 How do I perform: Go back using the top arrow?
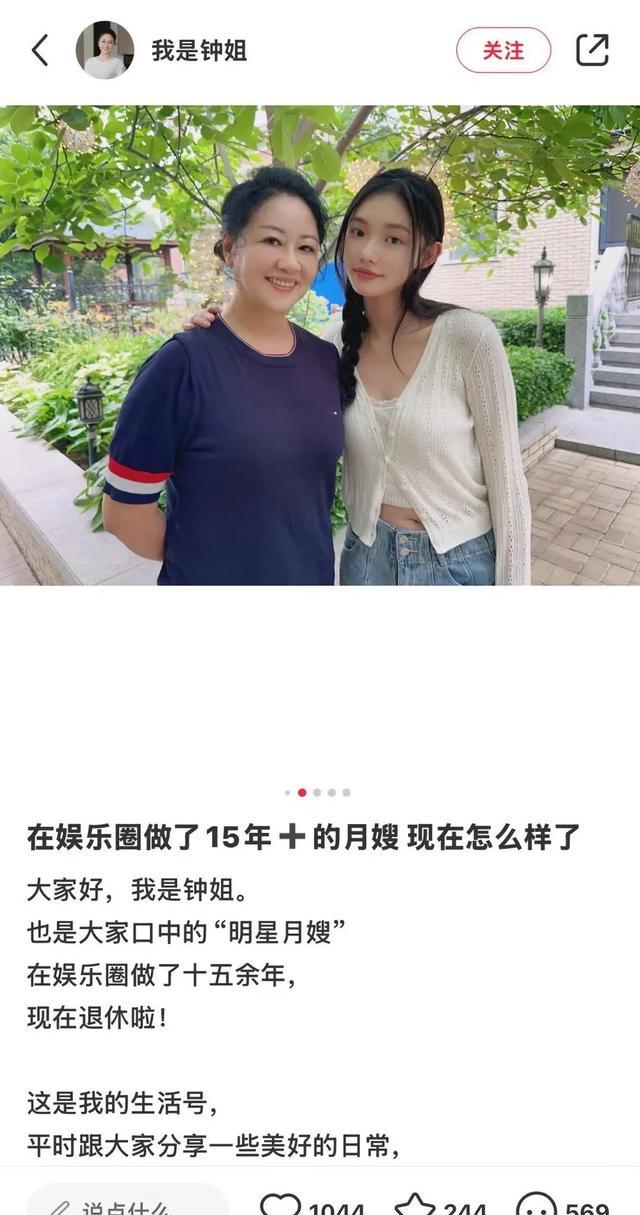click(40, 50)
